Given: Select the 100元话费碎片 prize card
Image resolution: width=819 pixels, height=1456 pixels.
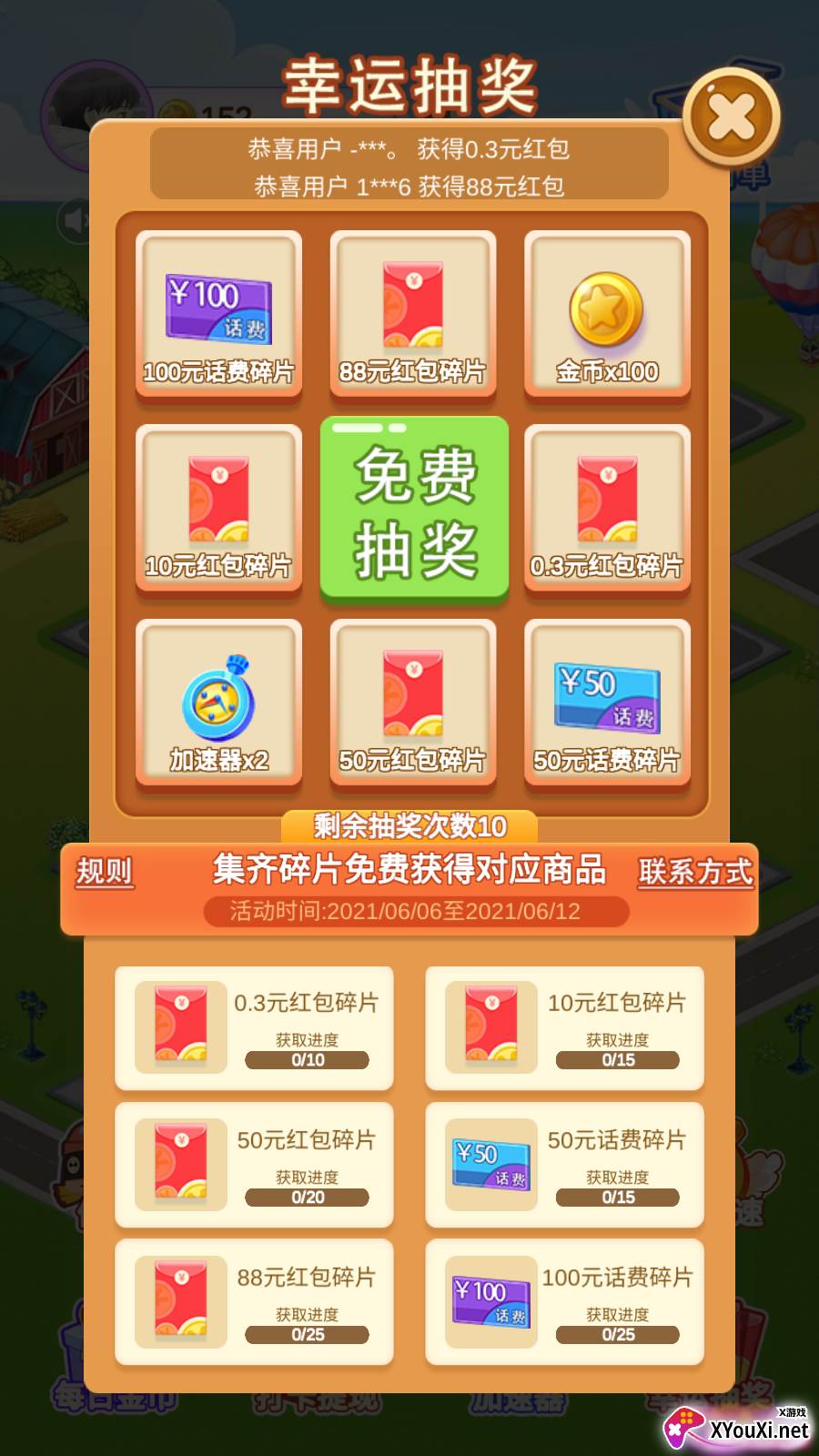Looking at the screenshot, I should [218, 314].
